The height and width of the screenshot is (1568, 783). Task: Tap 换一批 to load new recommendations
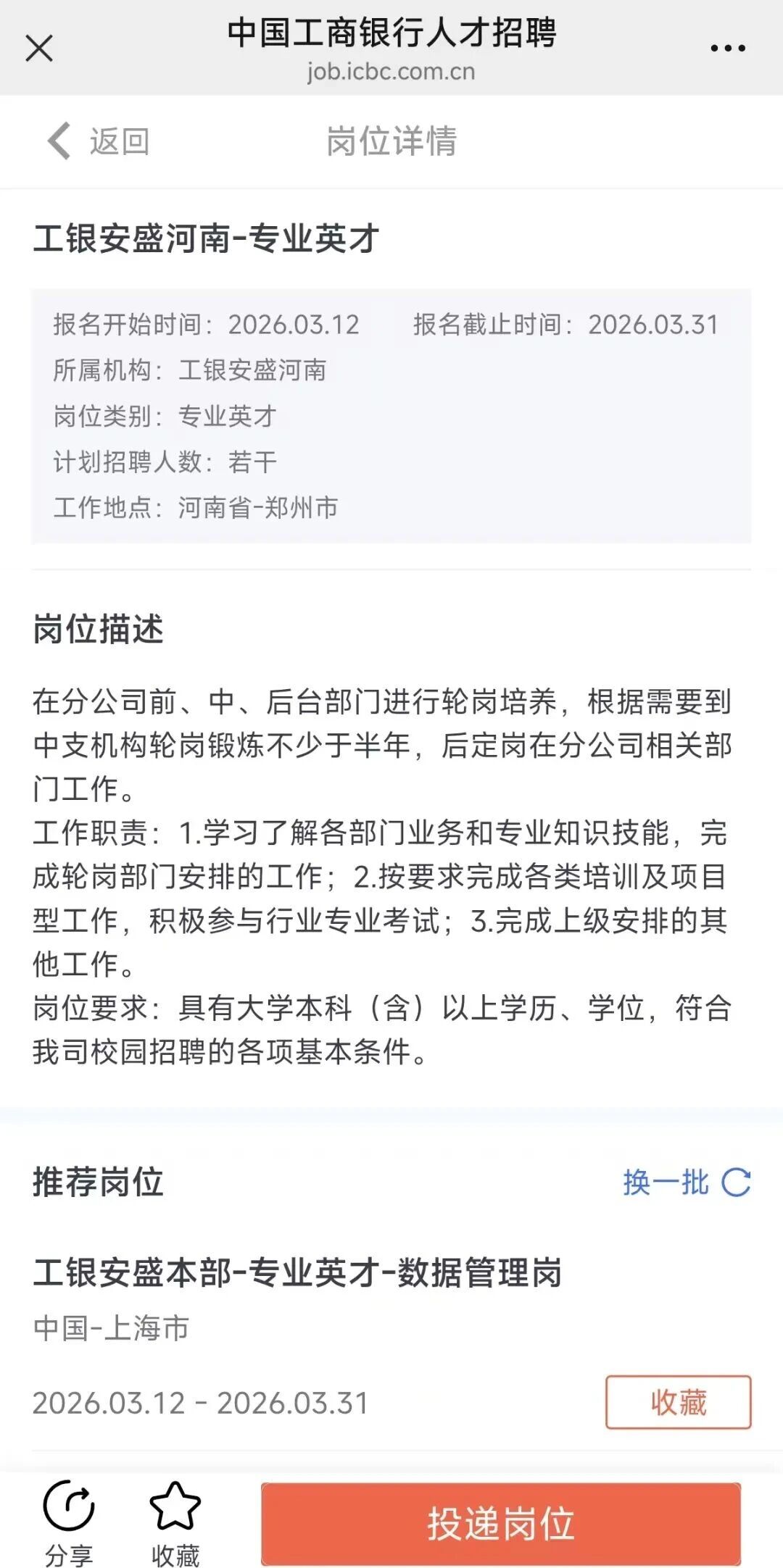(663, 1181)
